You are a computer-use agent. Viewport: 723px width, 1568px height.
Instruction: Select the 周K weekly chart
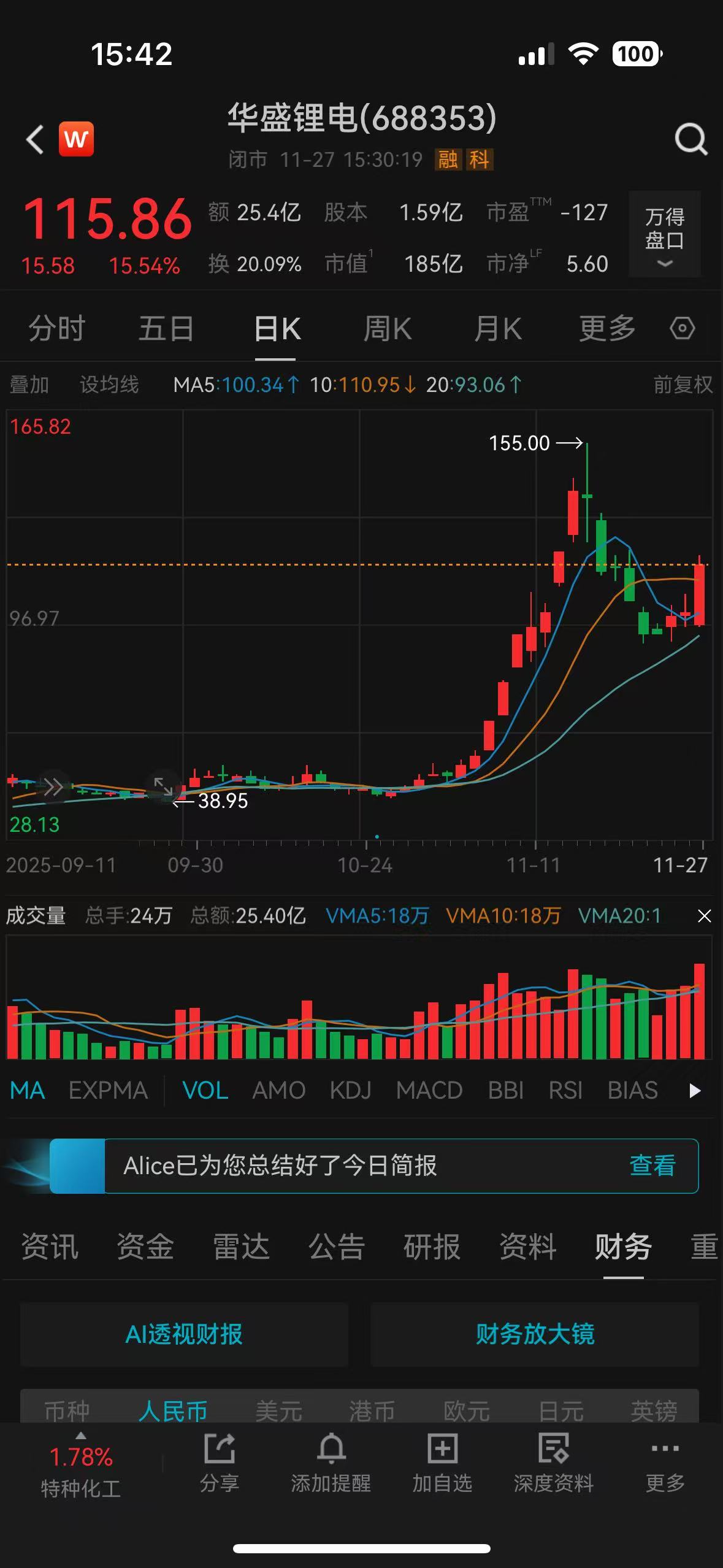pyautogui.click(x=387, y=329)
